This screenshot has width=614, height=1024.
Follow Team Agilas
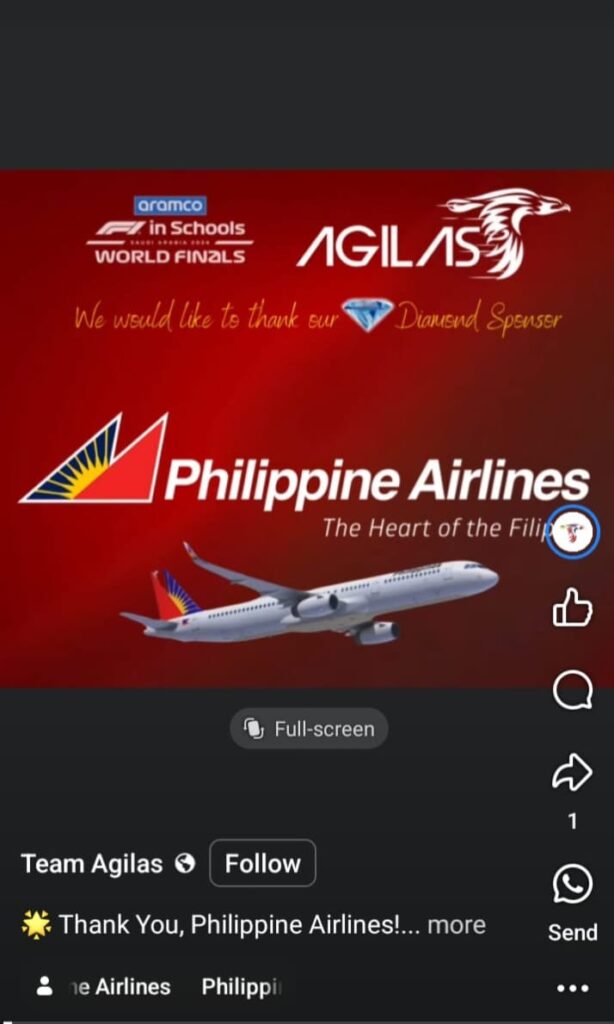point(262,863)
